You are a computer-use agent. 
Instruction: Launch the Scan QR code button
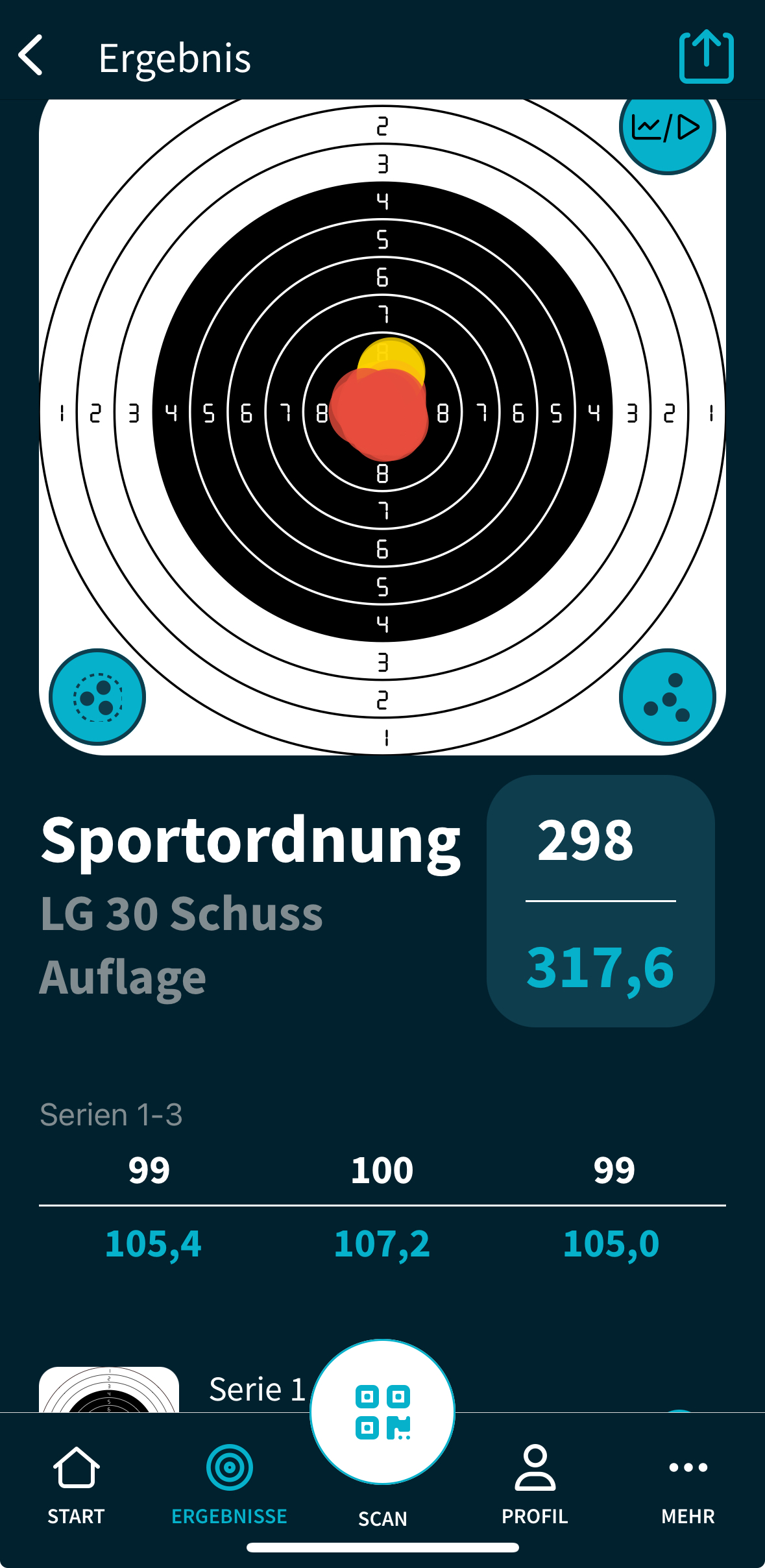tap(382, 1412)
